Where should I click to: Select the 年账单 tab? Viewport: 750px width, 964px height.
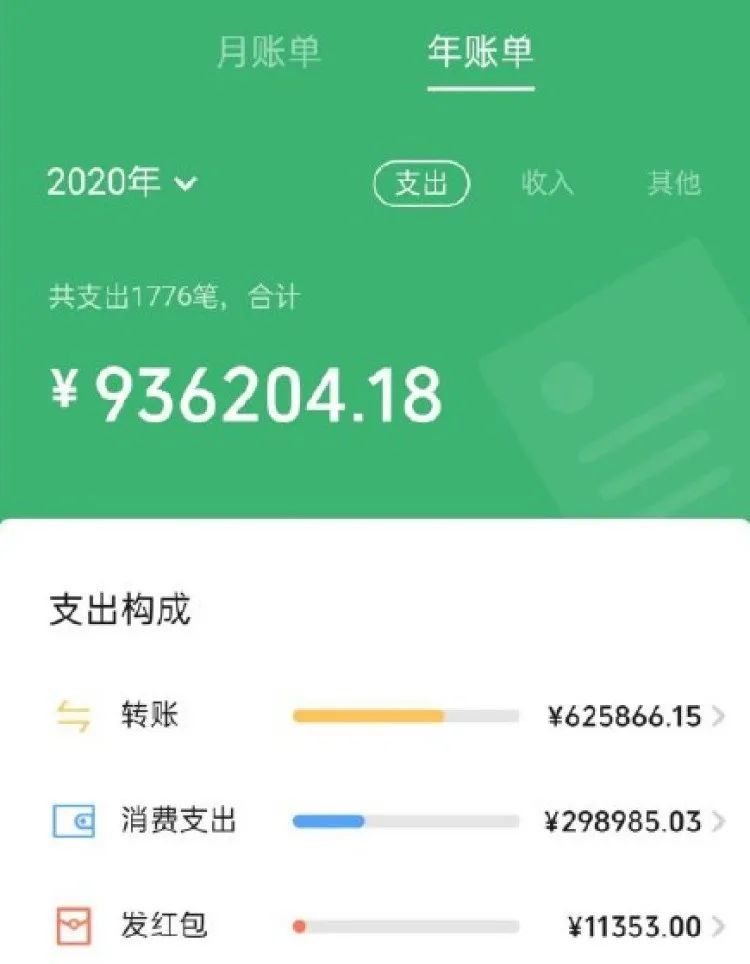(481, 52)
